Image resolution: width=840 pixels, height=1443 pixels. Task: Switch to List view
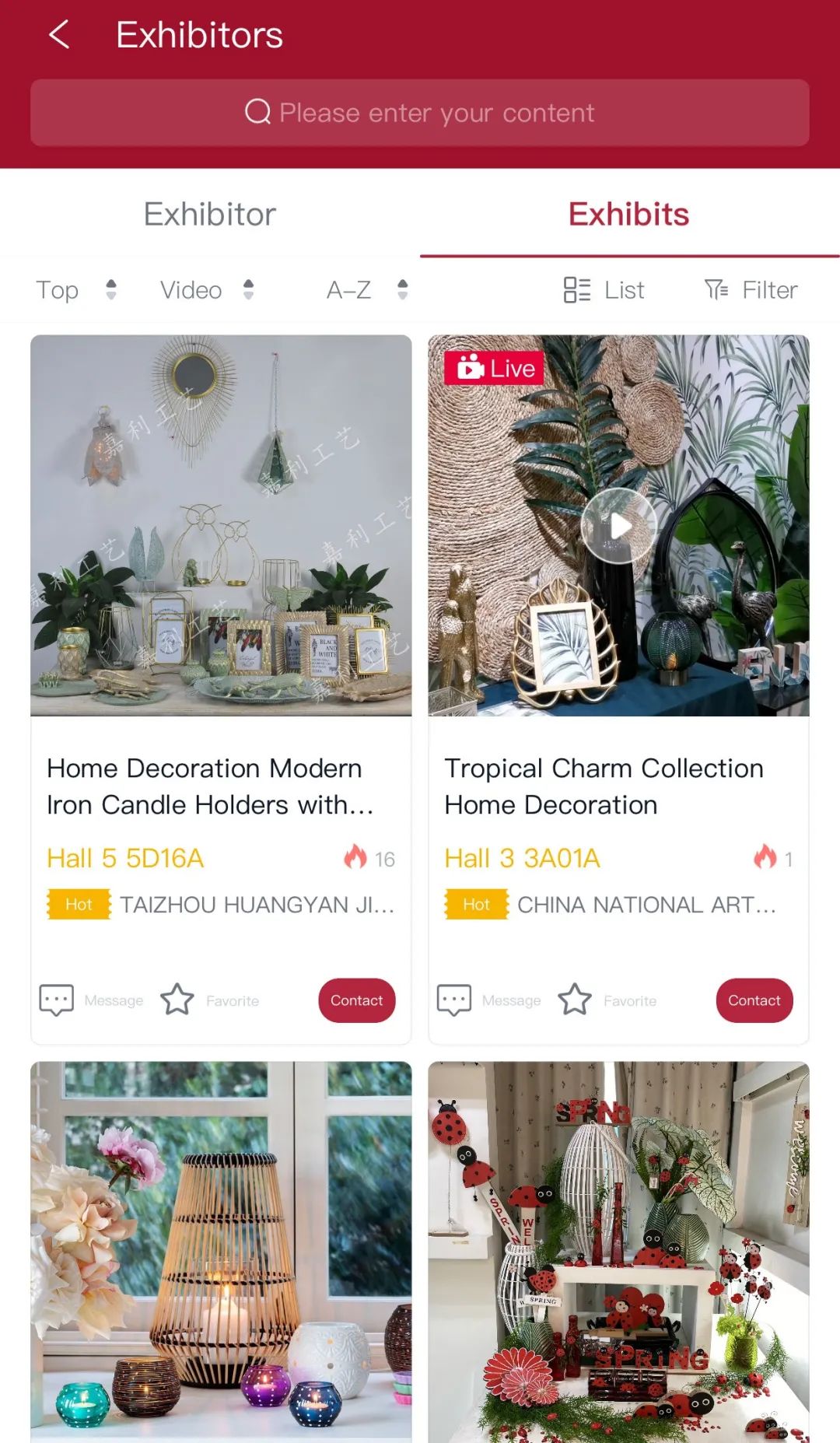tap(604, 290)
